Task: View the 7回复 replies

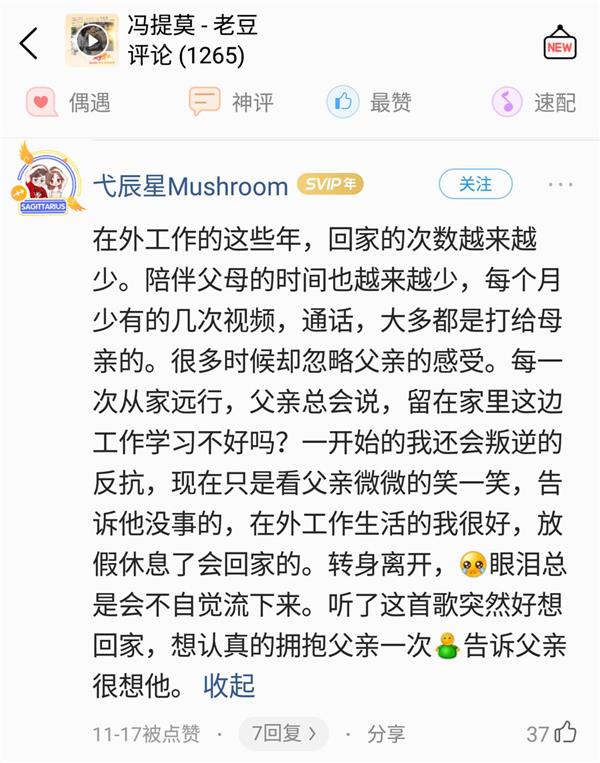Action: (283, 733)
